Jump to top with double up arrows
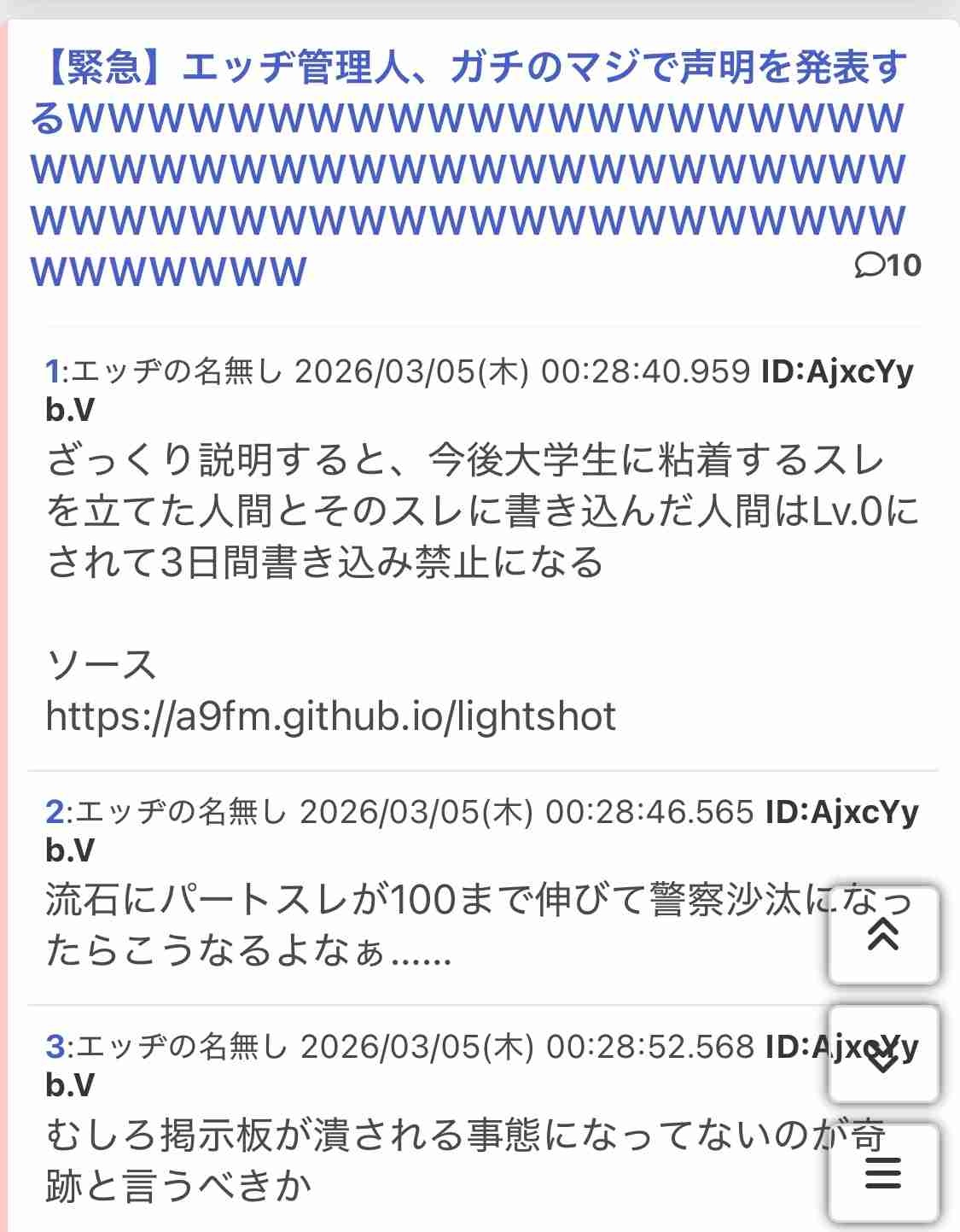The image size is (960, 1232). [x=883, y=936]
